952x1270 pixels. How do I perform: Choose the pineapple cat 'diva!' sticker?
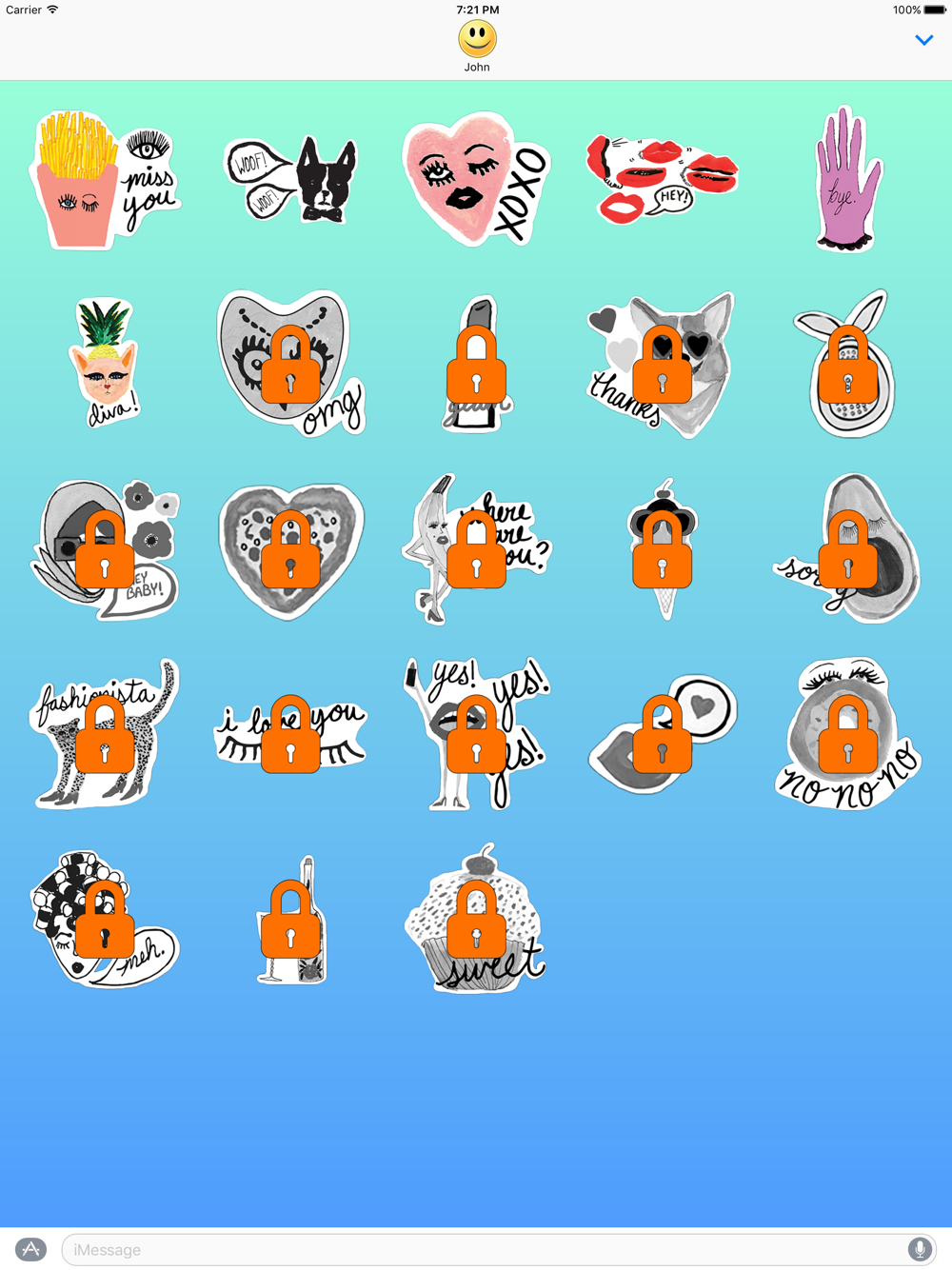[x=105, y=364]
